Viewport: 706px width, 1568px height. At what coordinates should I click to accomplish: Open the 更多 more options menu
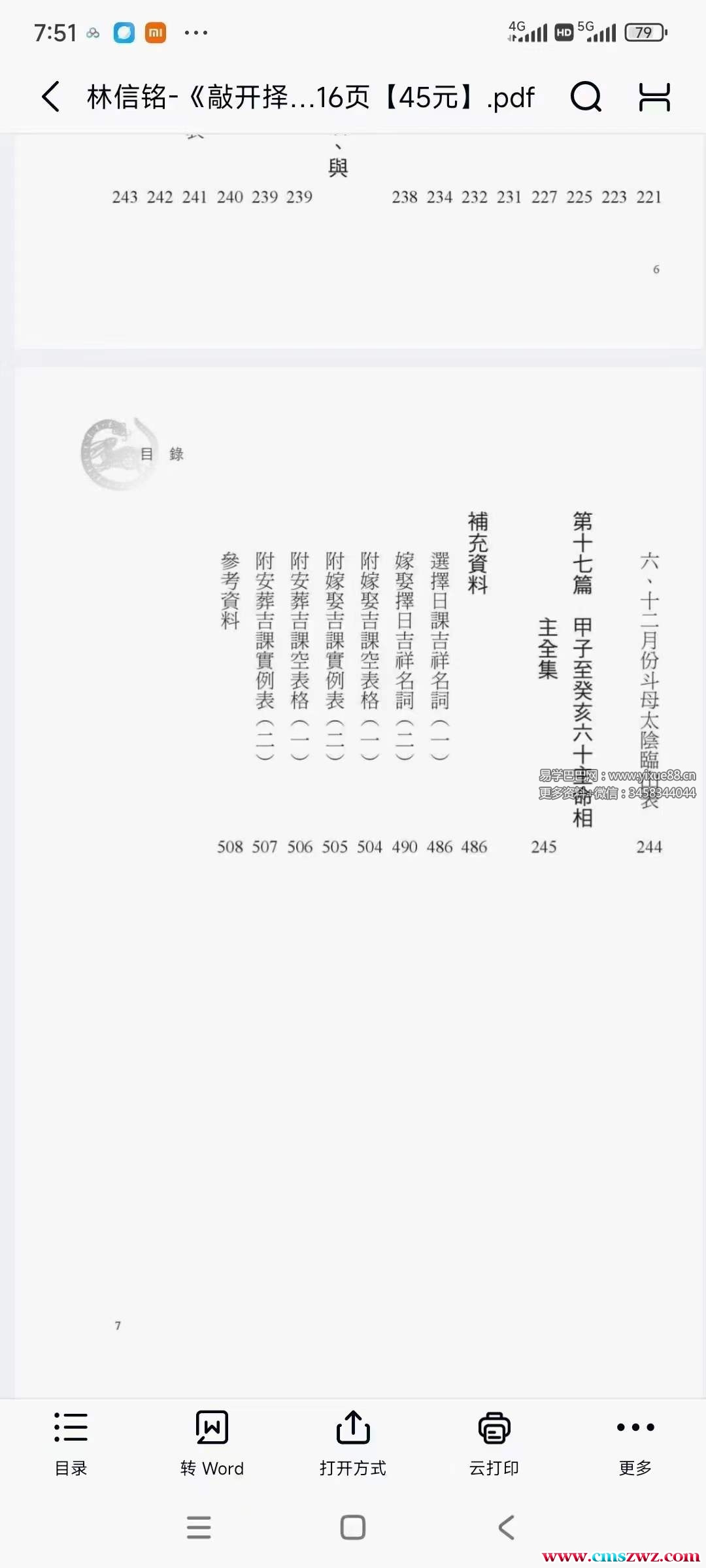click(x=635, y=1443)
